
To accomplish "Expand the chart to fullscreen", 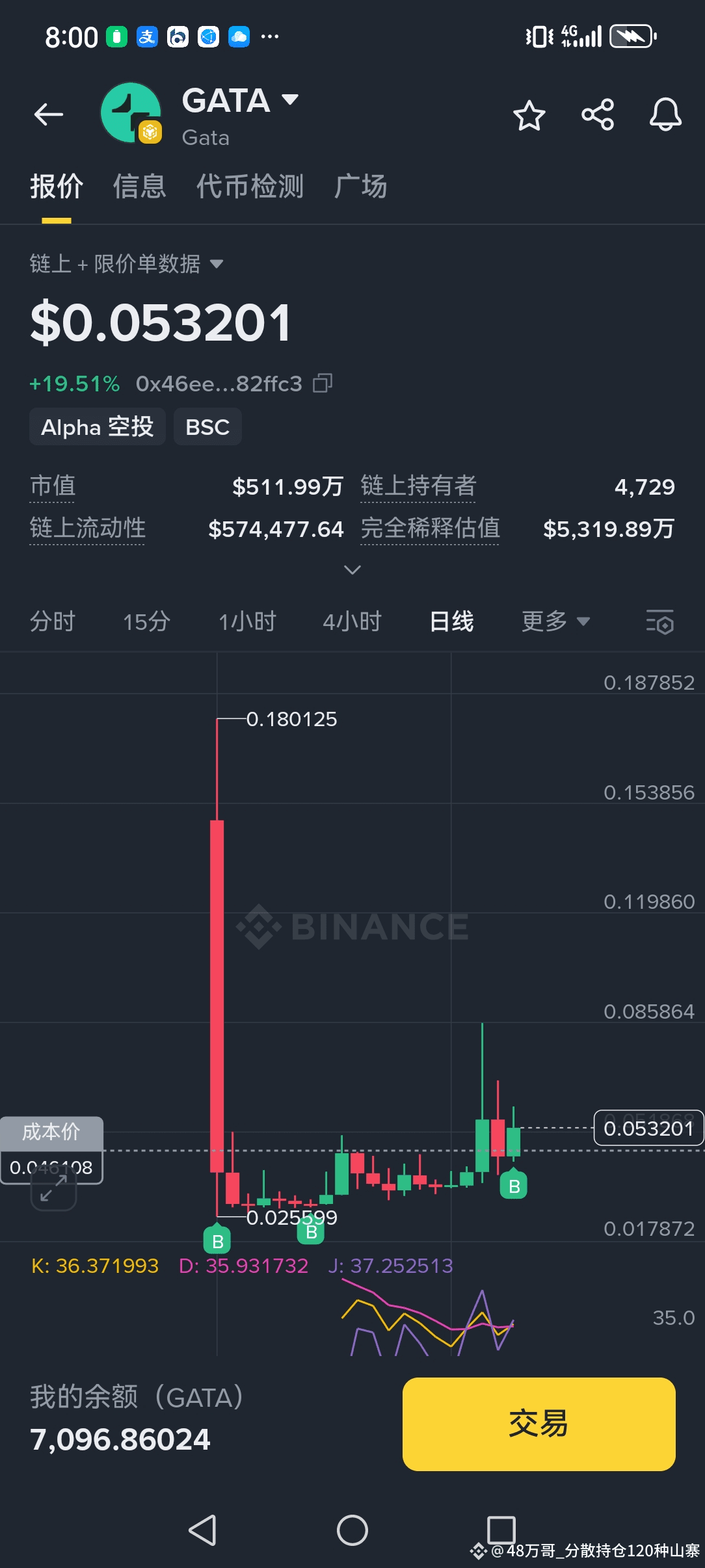I will pos(54,1188).
